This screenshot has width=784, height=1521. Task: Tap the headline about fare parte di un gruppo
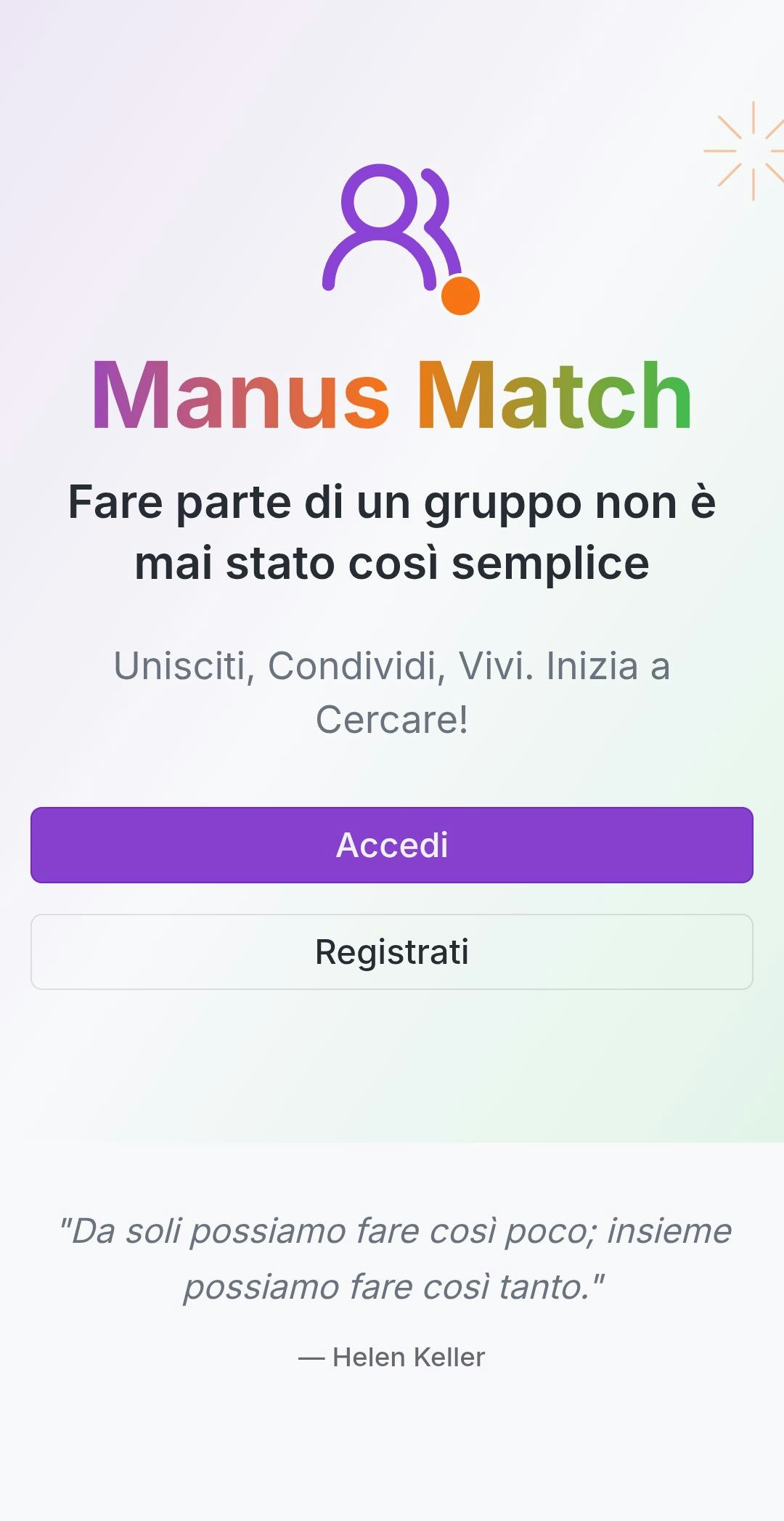pyautogui.click(x=392, y=530)
